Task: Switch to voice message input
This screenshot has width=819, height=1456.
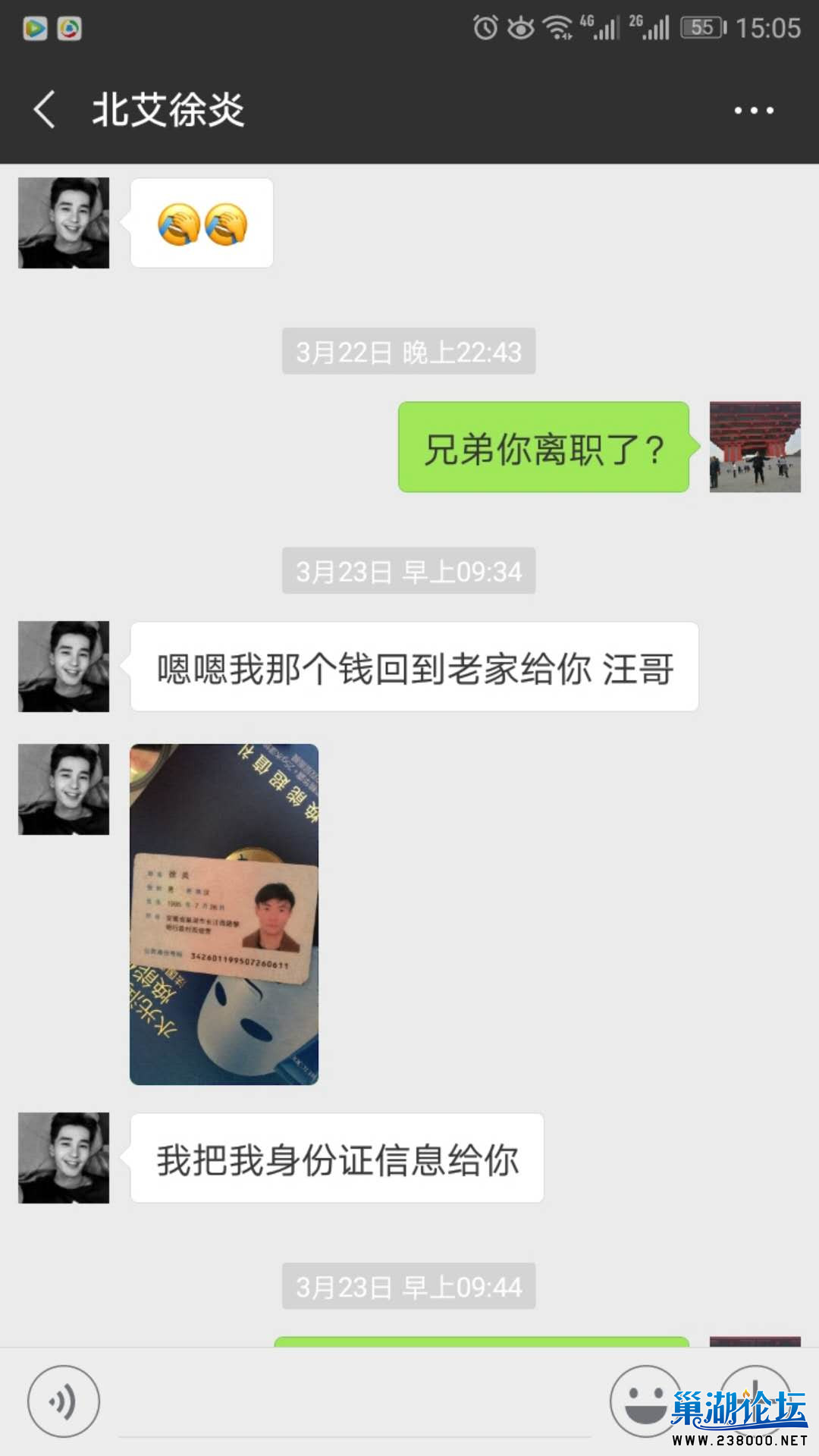Action: pos(64,1401)
